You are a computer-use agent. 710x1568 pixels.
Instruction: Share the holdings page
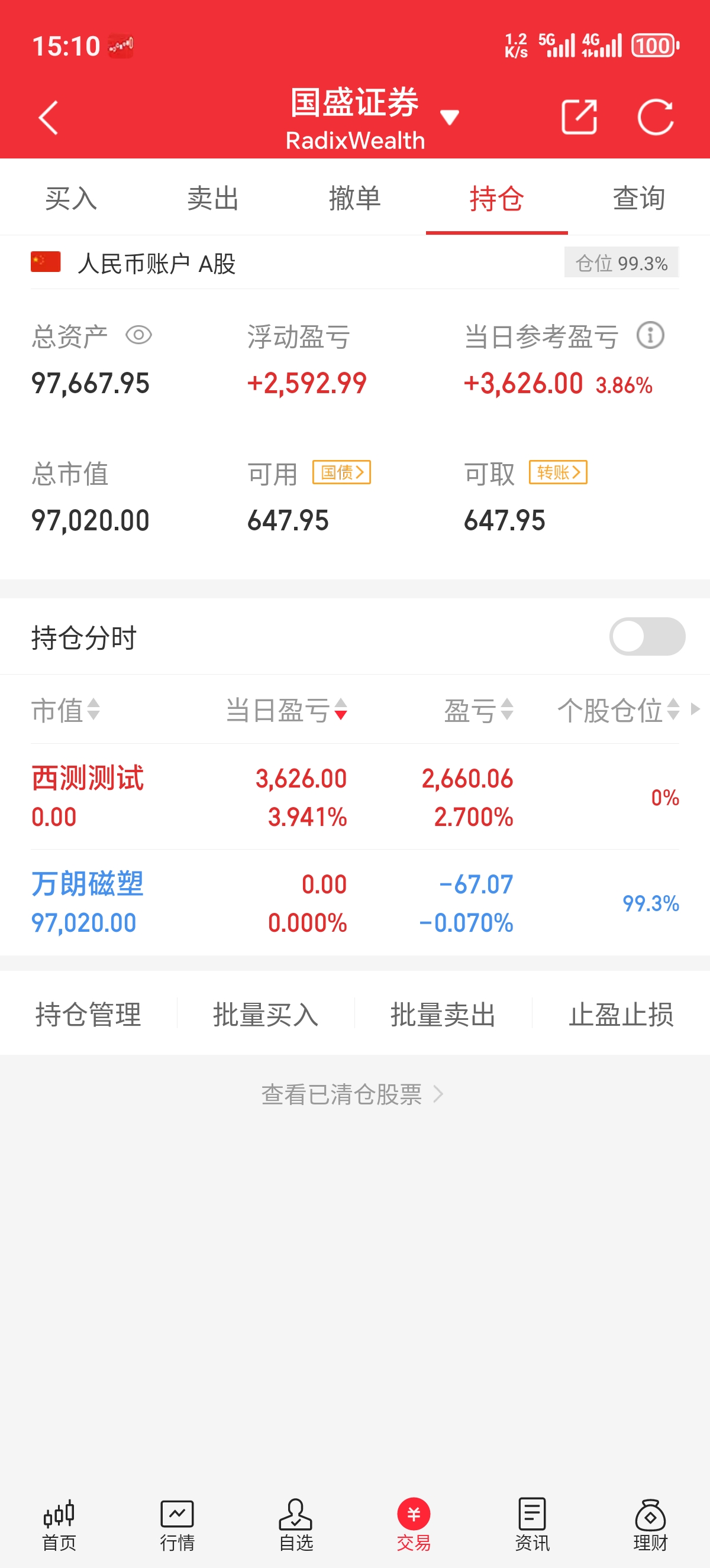tap(579, 117)
